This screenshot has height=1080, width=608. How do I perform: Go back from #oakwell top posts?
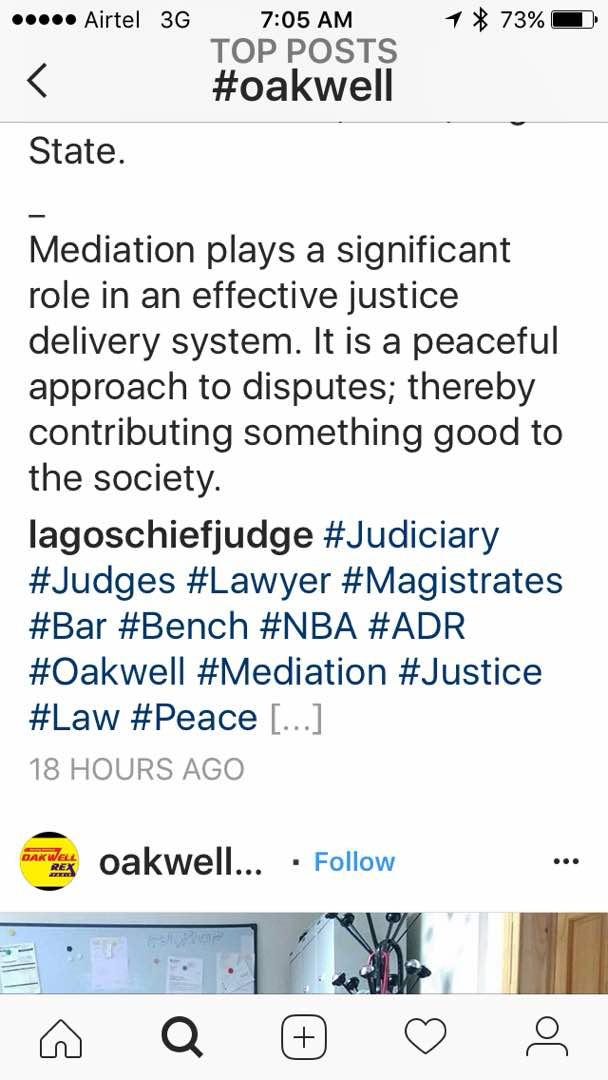coord(37,80)
